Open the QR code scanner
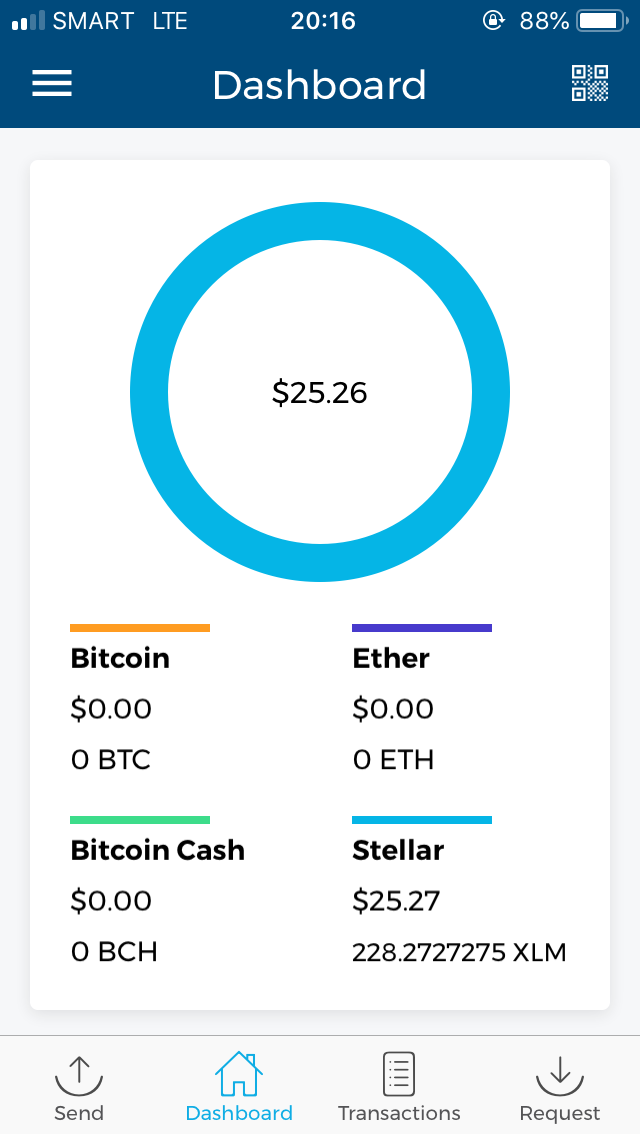The height and width of the screenshot is (1136, 640). pos(589,84)
